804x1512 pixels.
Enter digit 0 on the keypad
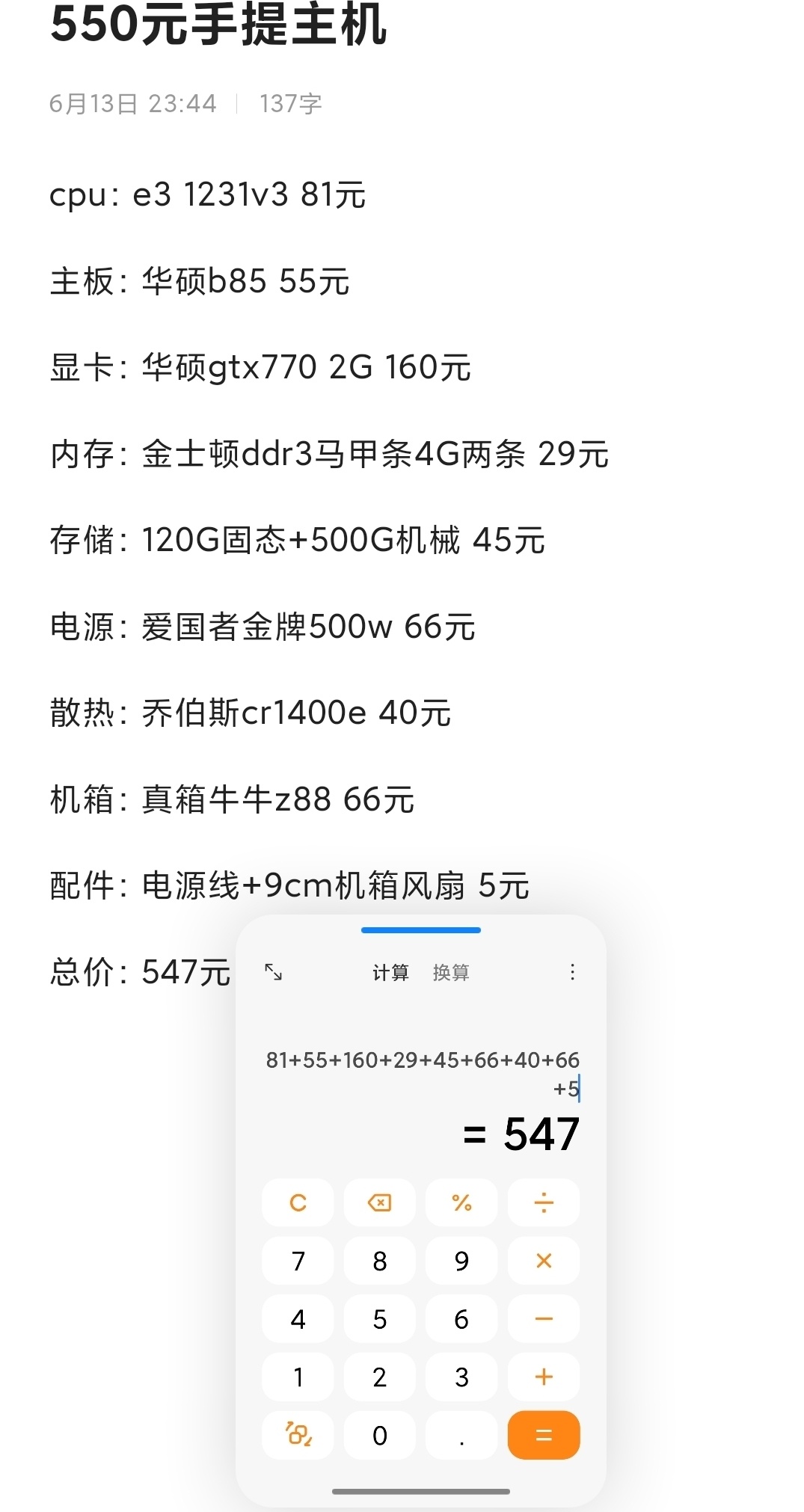(380, 1435)
